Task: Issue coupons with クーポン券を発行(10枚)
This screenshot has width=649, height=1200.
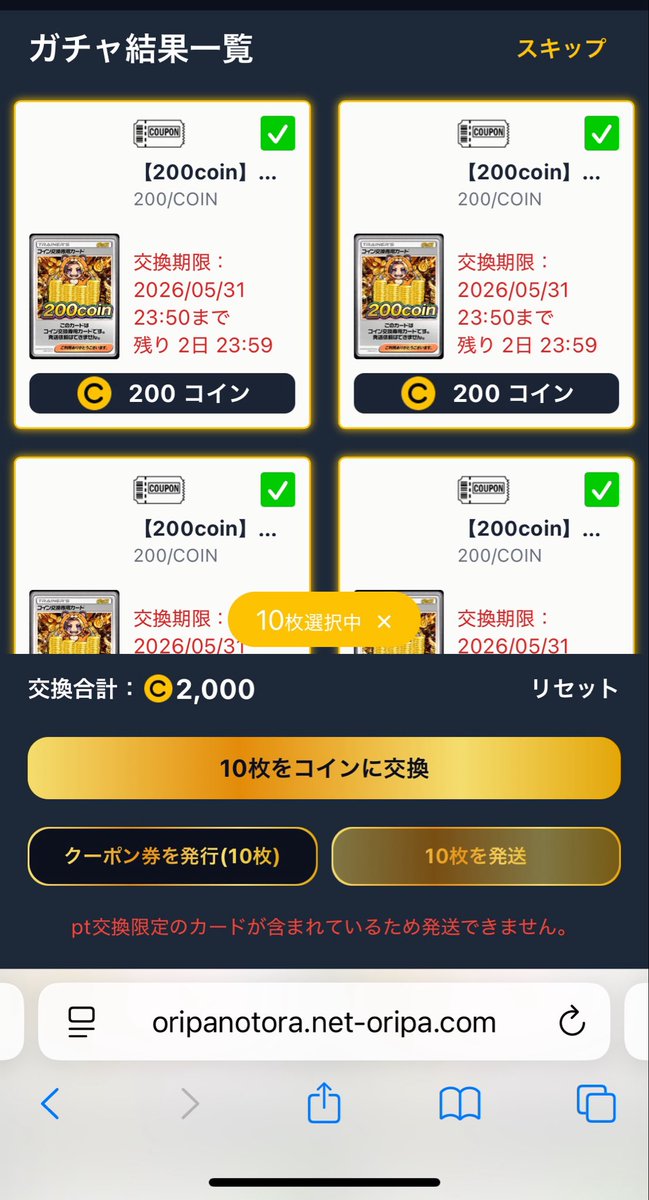Action: click(172, 856)
